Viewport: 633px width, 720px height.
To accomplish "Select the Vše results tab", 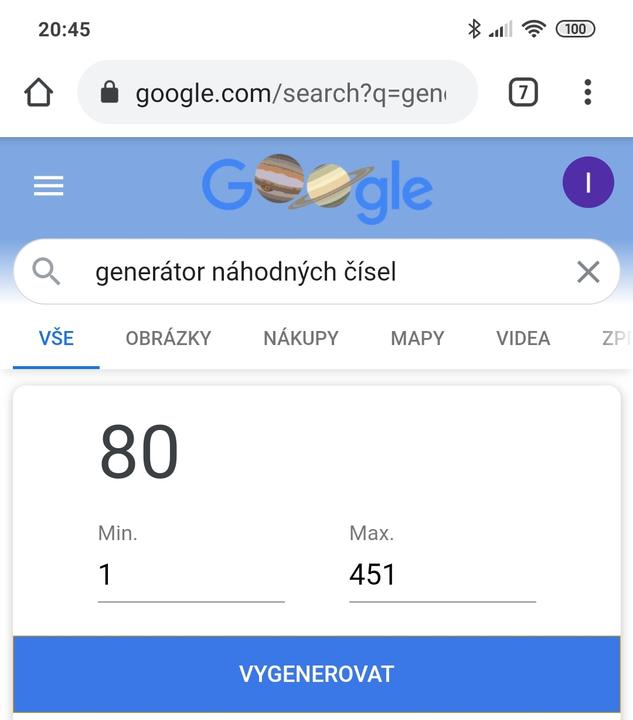I will tap(56, 338).
